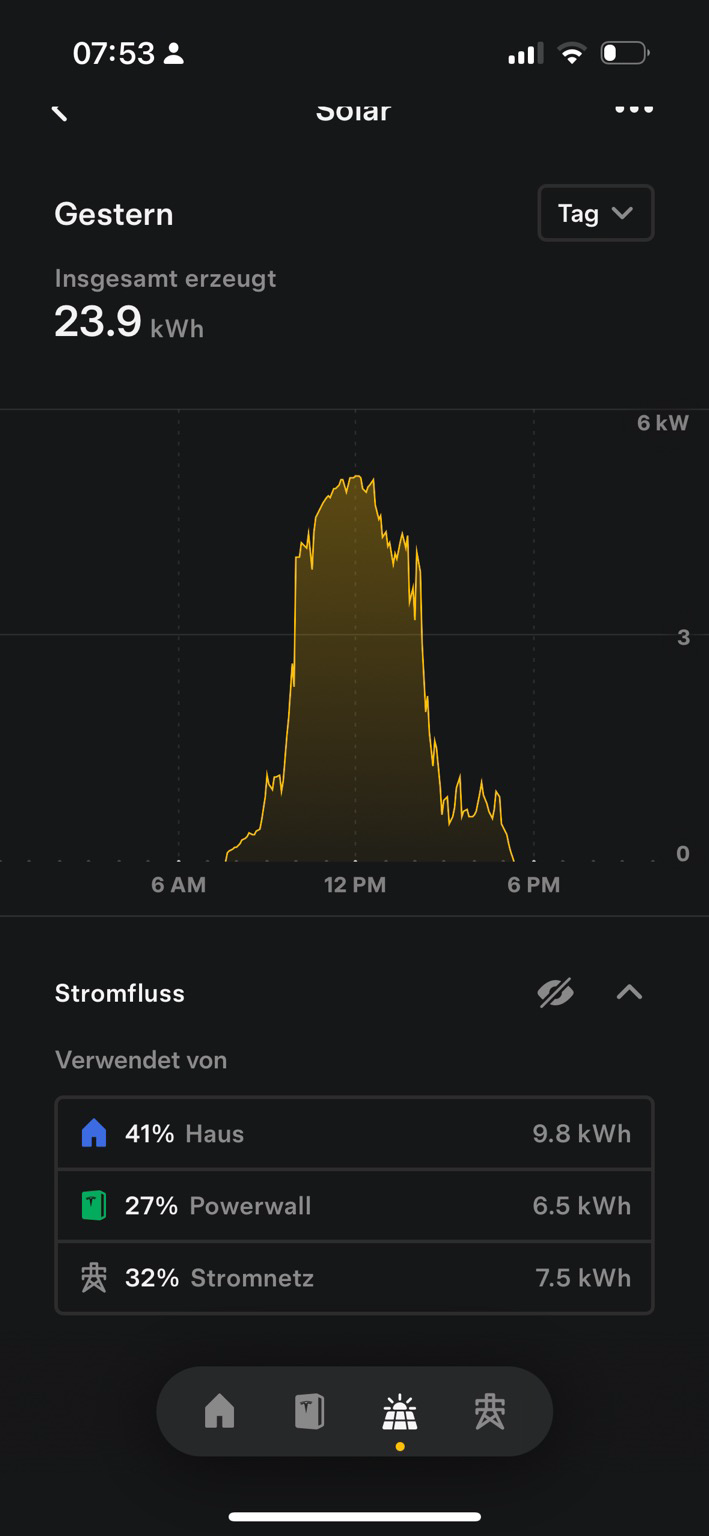
Task: Open the Tag time-range dropdown
Action: [x=596, y=213]
